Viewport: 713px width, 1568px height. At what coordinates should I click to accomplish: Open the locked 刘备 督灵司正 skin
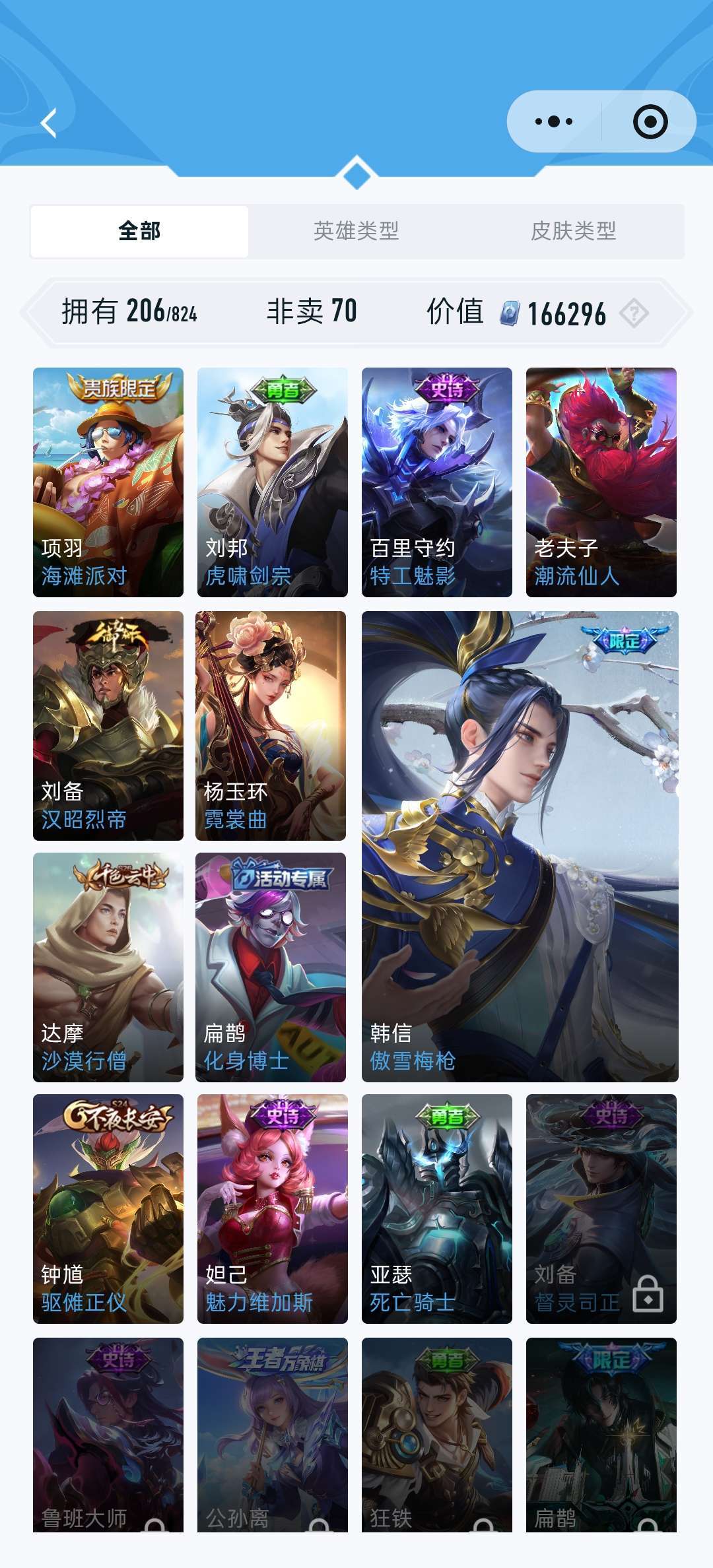point(601,1209)
